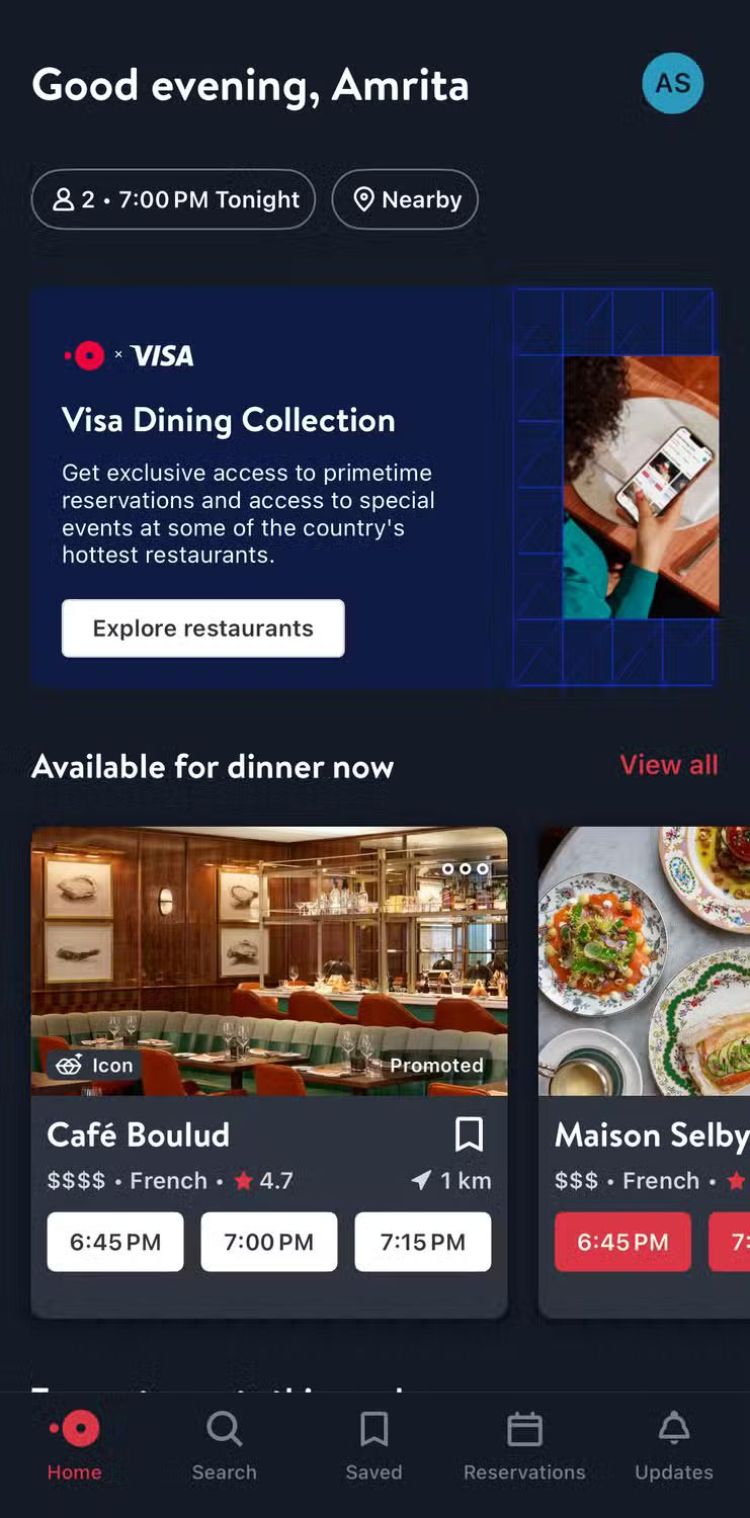Screen dimensions: 750x1518
Task: Tap Explore restaurants button
Action: pyautogui.click(x=203, y=628)
